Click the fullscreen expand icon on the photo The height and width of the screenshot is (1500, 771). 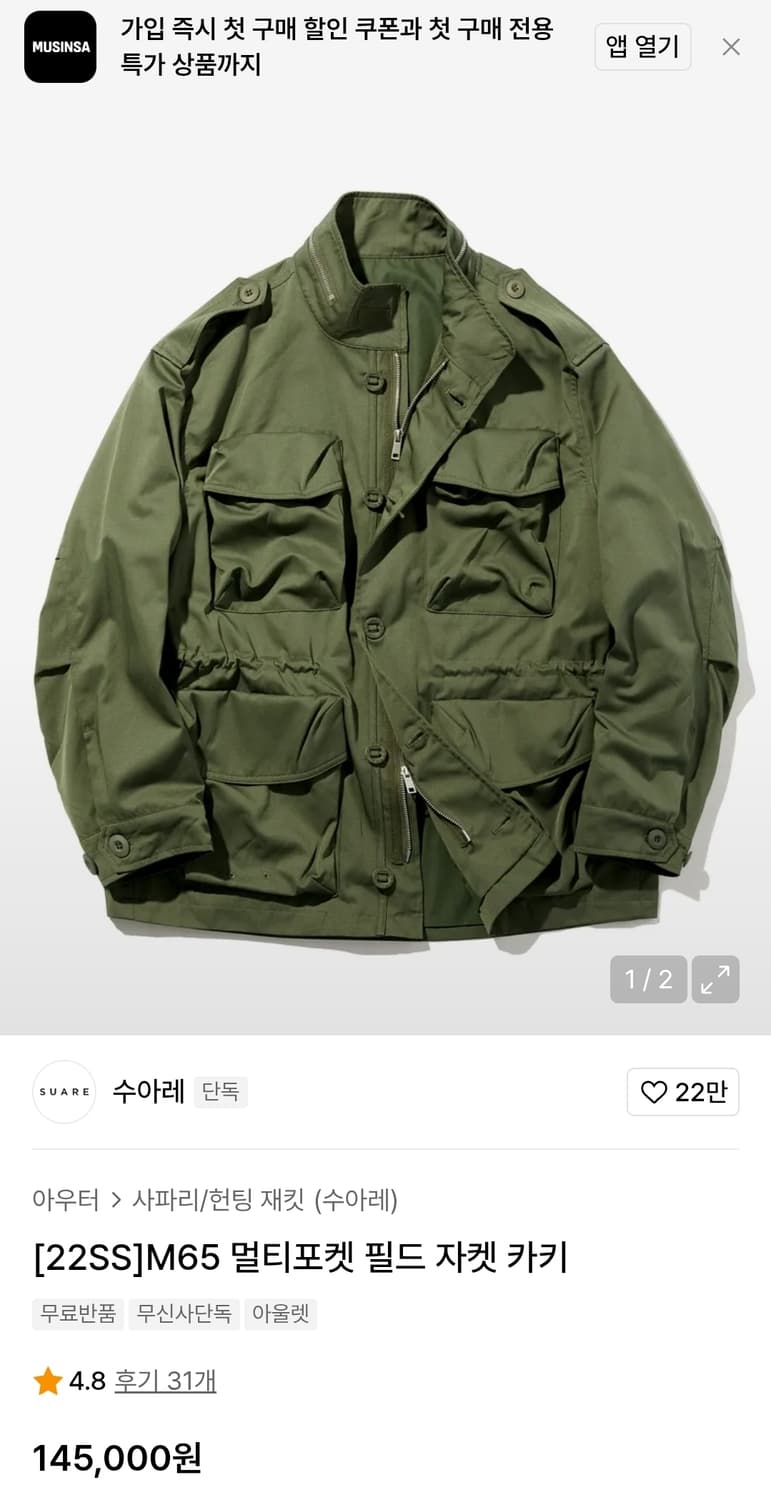coord(715,979)
